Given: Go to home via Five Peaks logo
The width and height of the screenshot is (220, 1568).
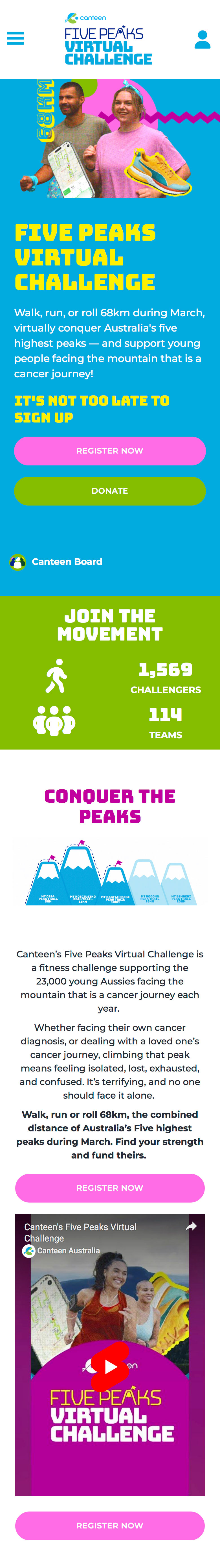Looking at the screenshot, I should coord(108,40).
